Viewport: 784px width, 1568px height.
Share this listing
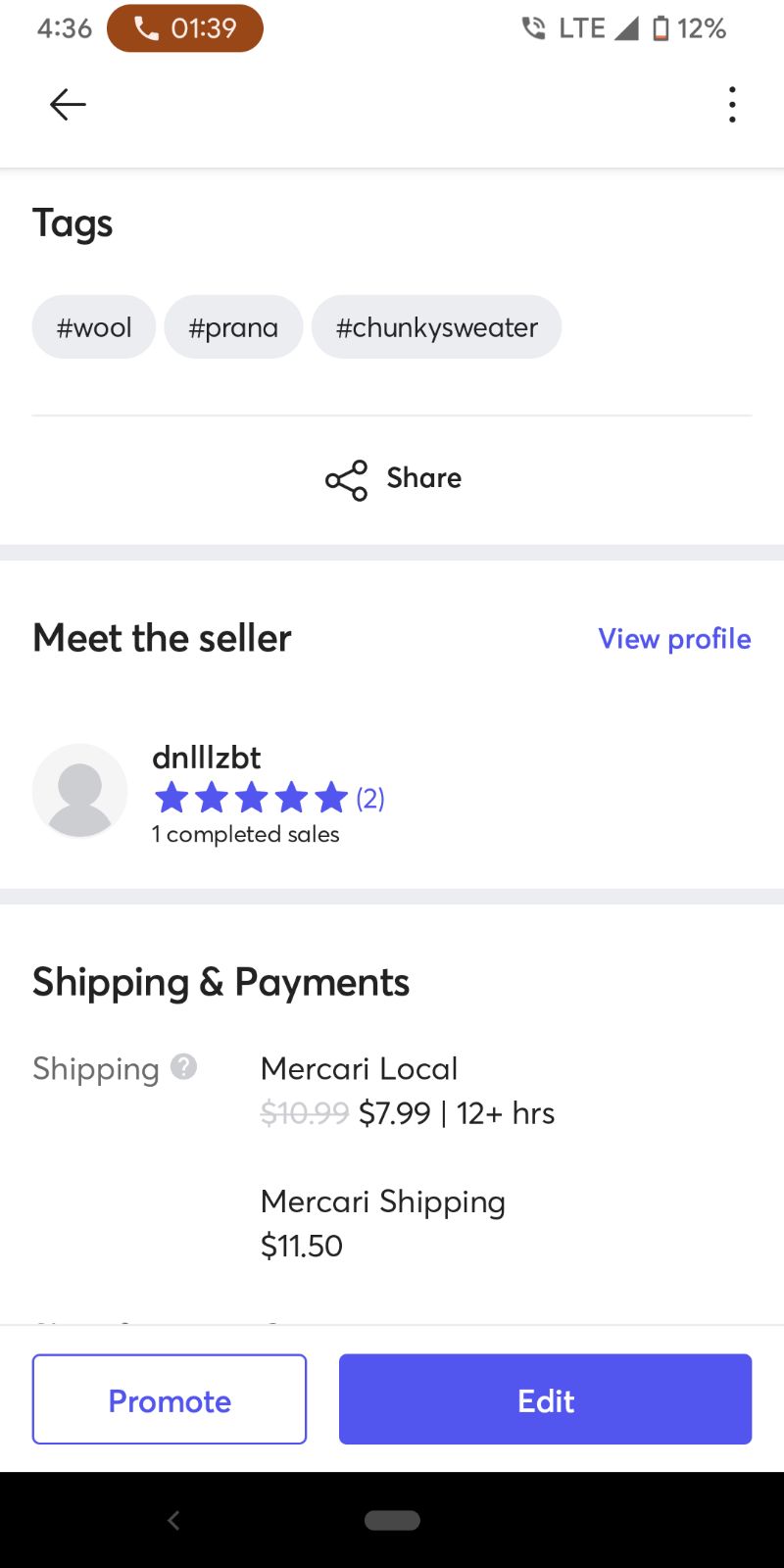pyautogui.click(x=392, y=479)
